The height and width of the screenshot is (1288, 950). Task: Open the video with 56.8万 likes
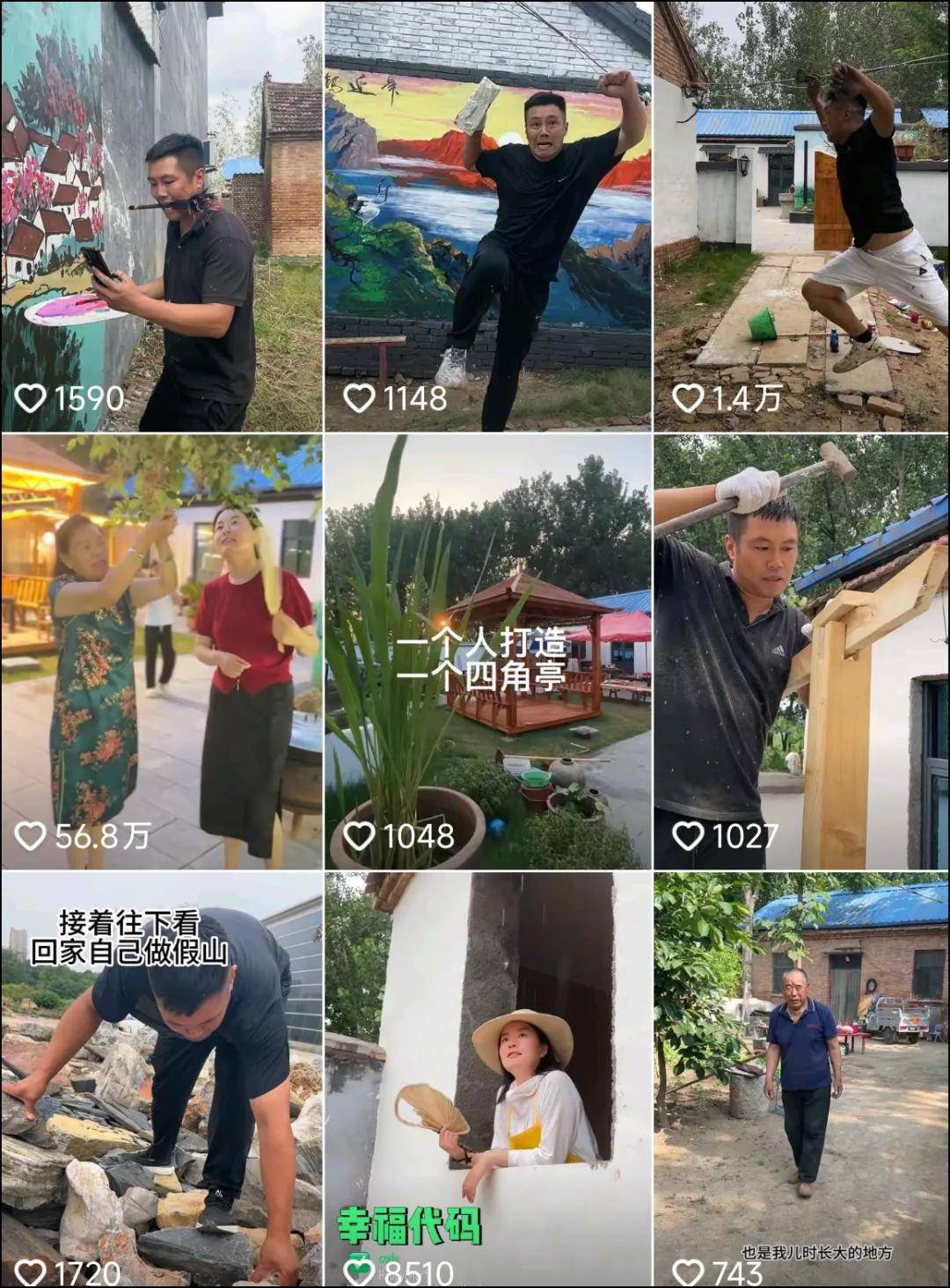point(162,651)
